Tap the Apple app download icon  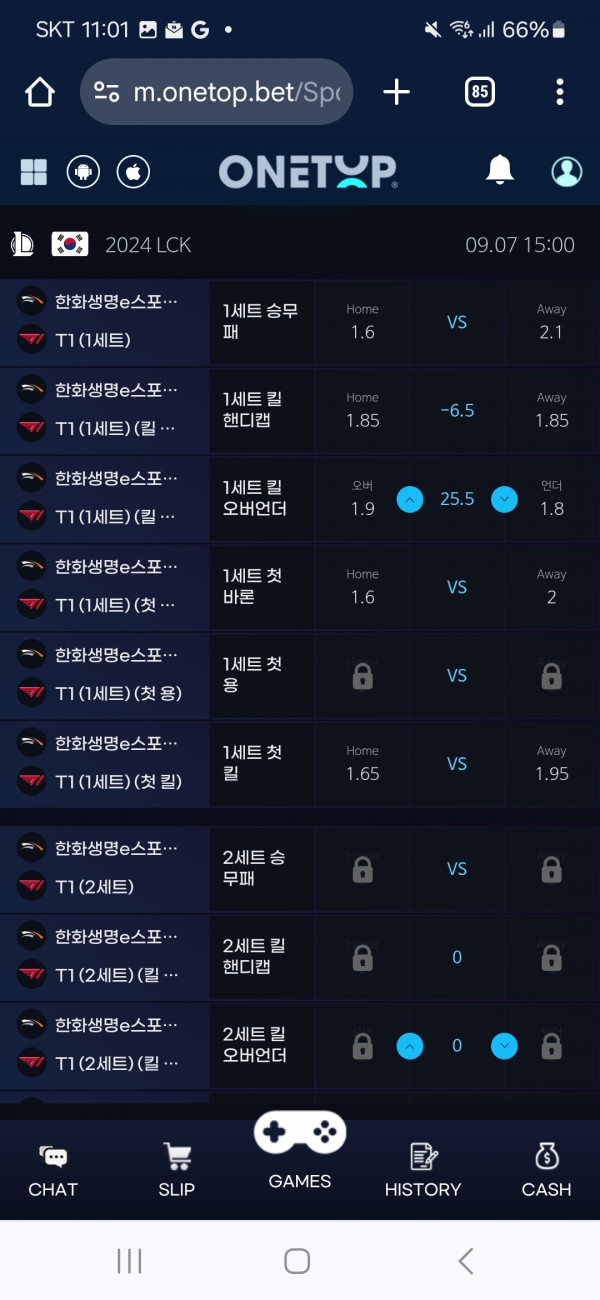tap(134, 172)
